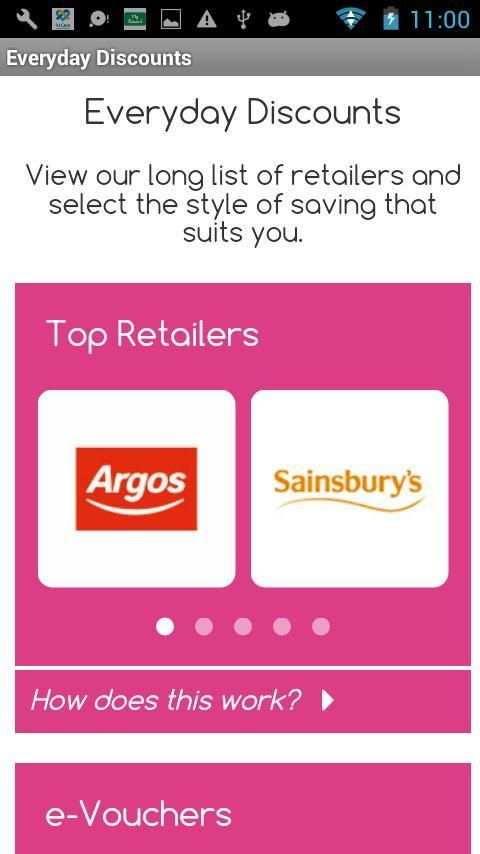Screen dimensions: 480x854
Task: Open the Argos retailer card
Action: pyautogui.click(x=137, y=489)
